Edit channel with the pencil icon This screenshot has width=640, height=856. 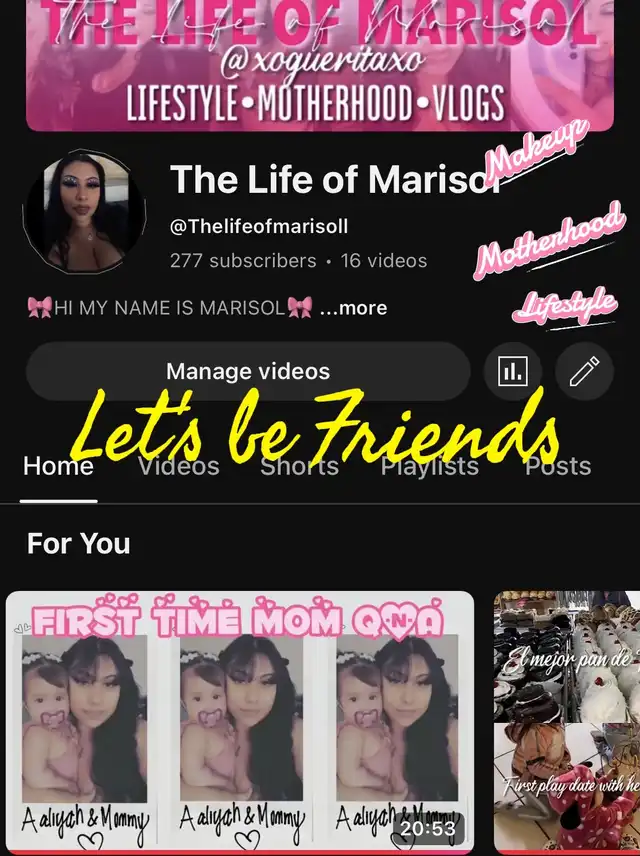[584, 372]
